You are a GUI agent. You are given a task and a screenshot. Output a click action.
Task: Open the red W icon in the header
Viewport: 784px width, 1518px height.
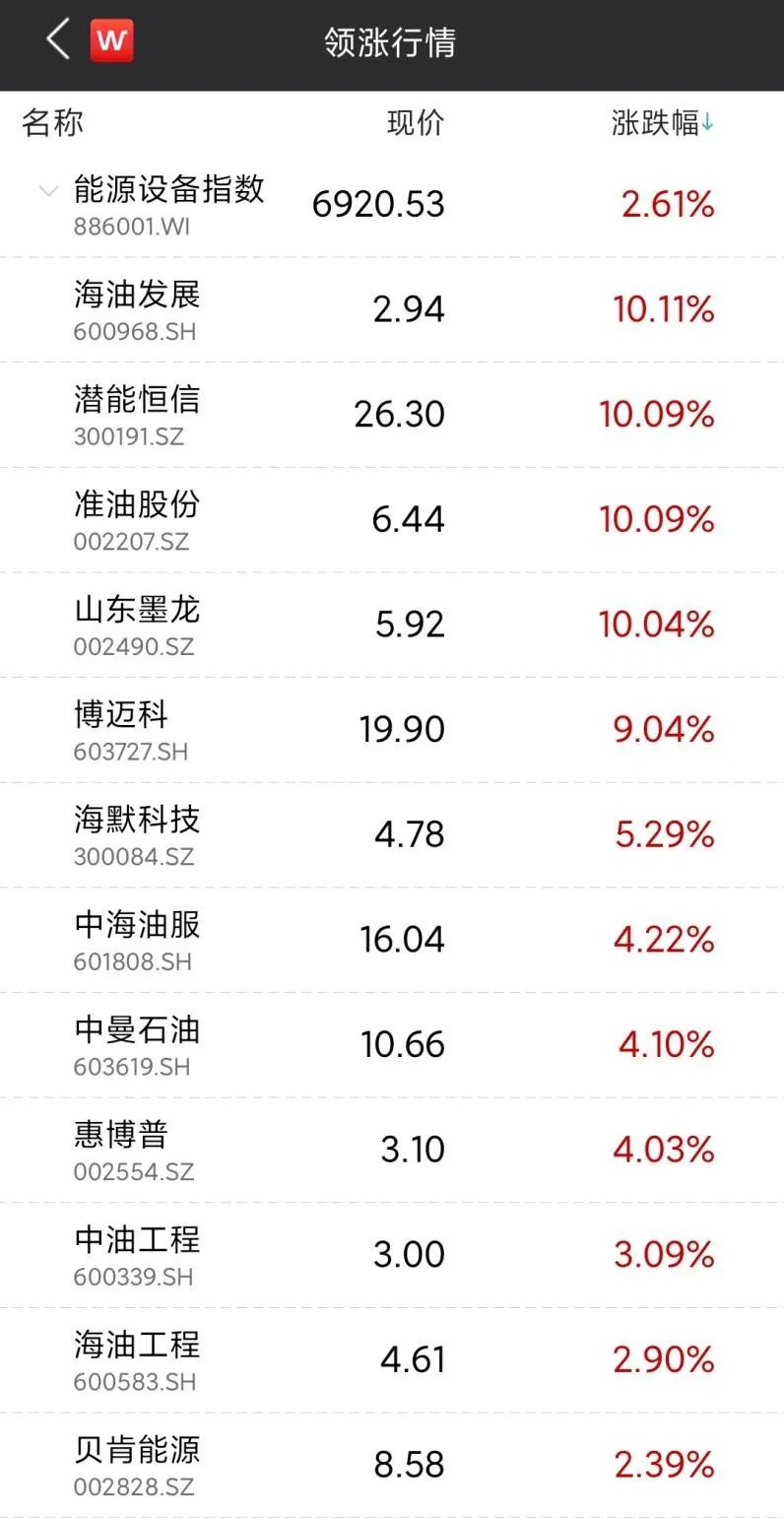tap(111, 41)
